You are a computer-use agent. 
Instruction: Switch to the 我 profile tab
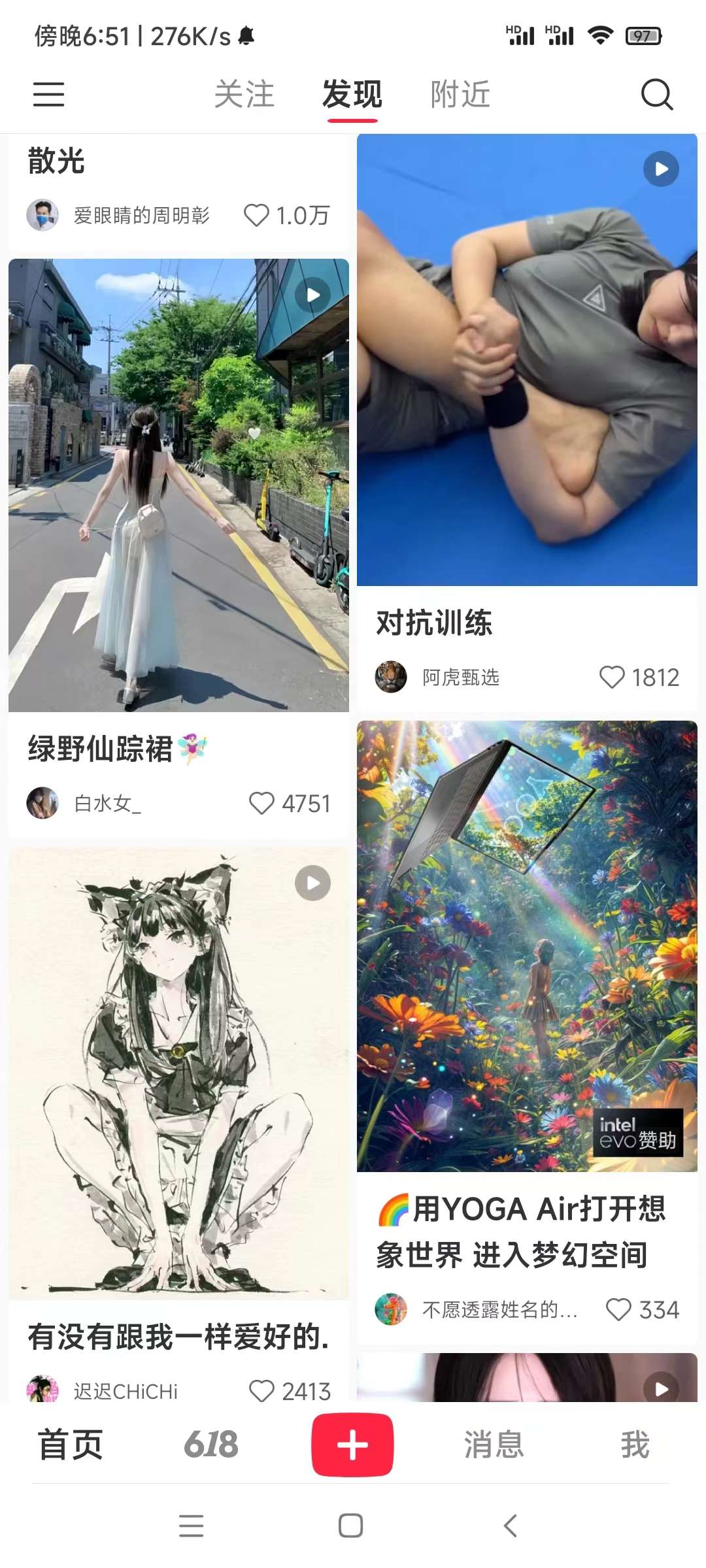pyautogui.click(x=634, y=1444)
